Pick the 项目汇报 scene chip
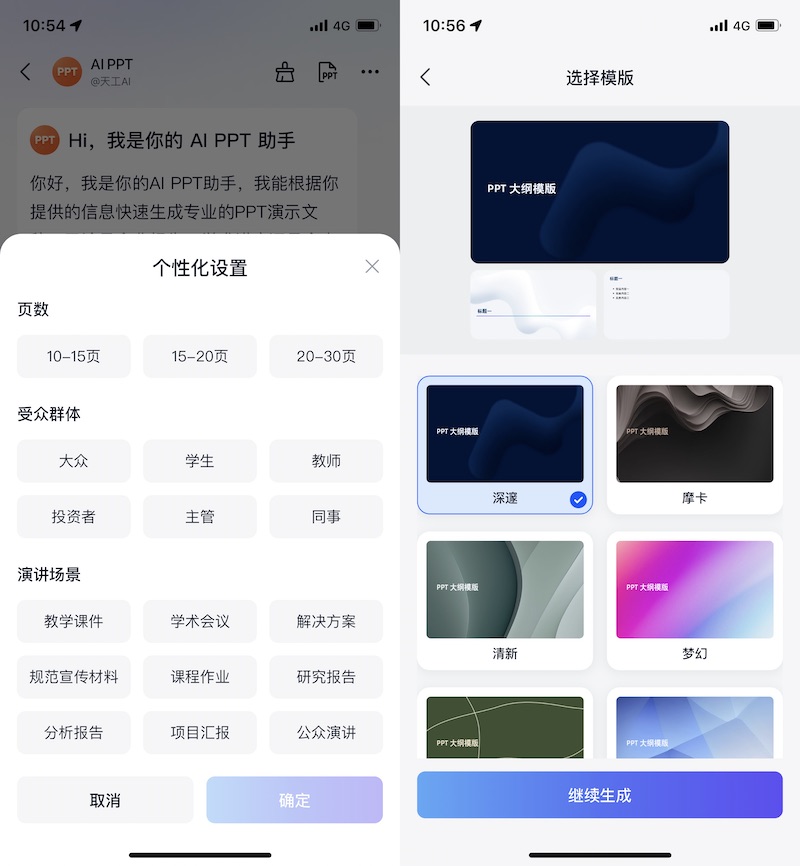 click(200, 733)
